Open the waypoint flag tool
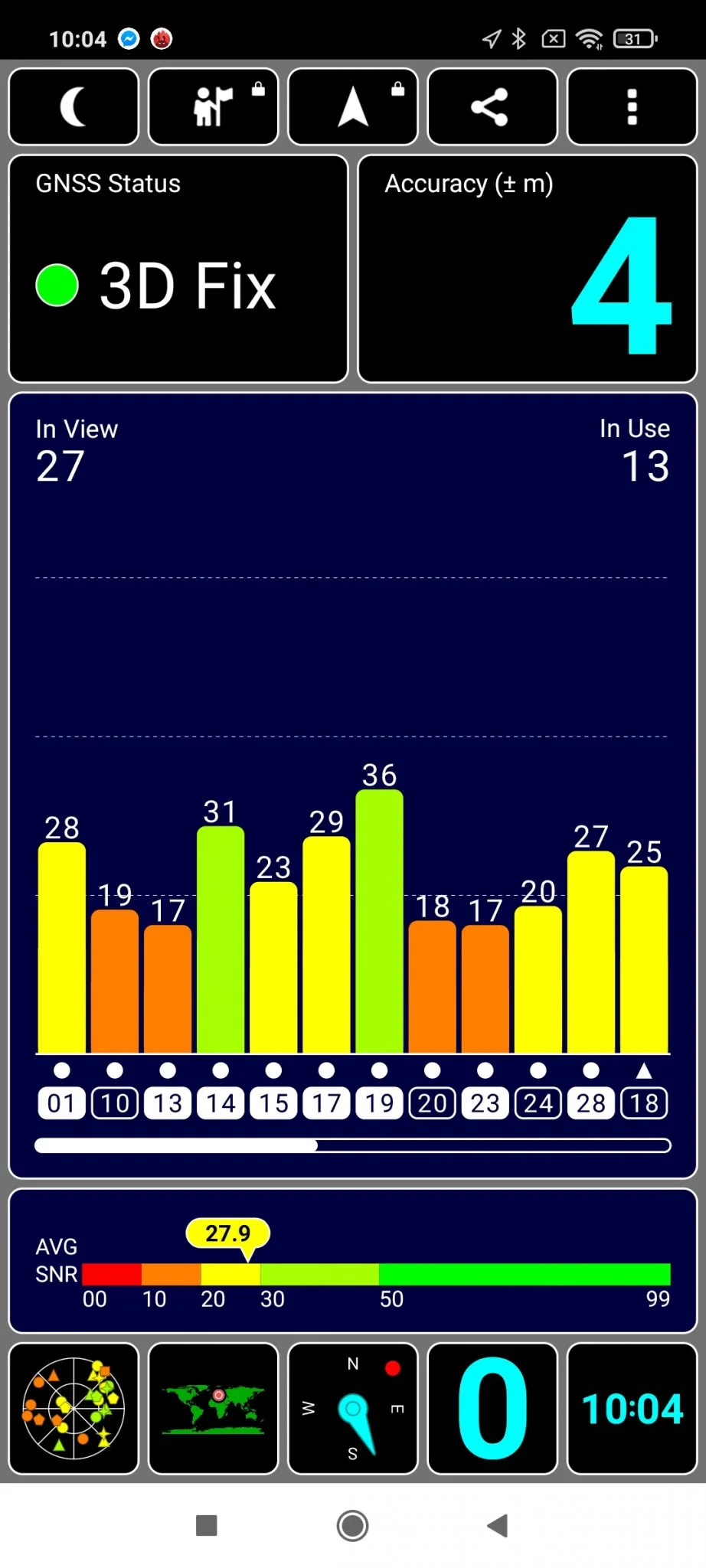 click(x=213, y=106)
